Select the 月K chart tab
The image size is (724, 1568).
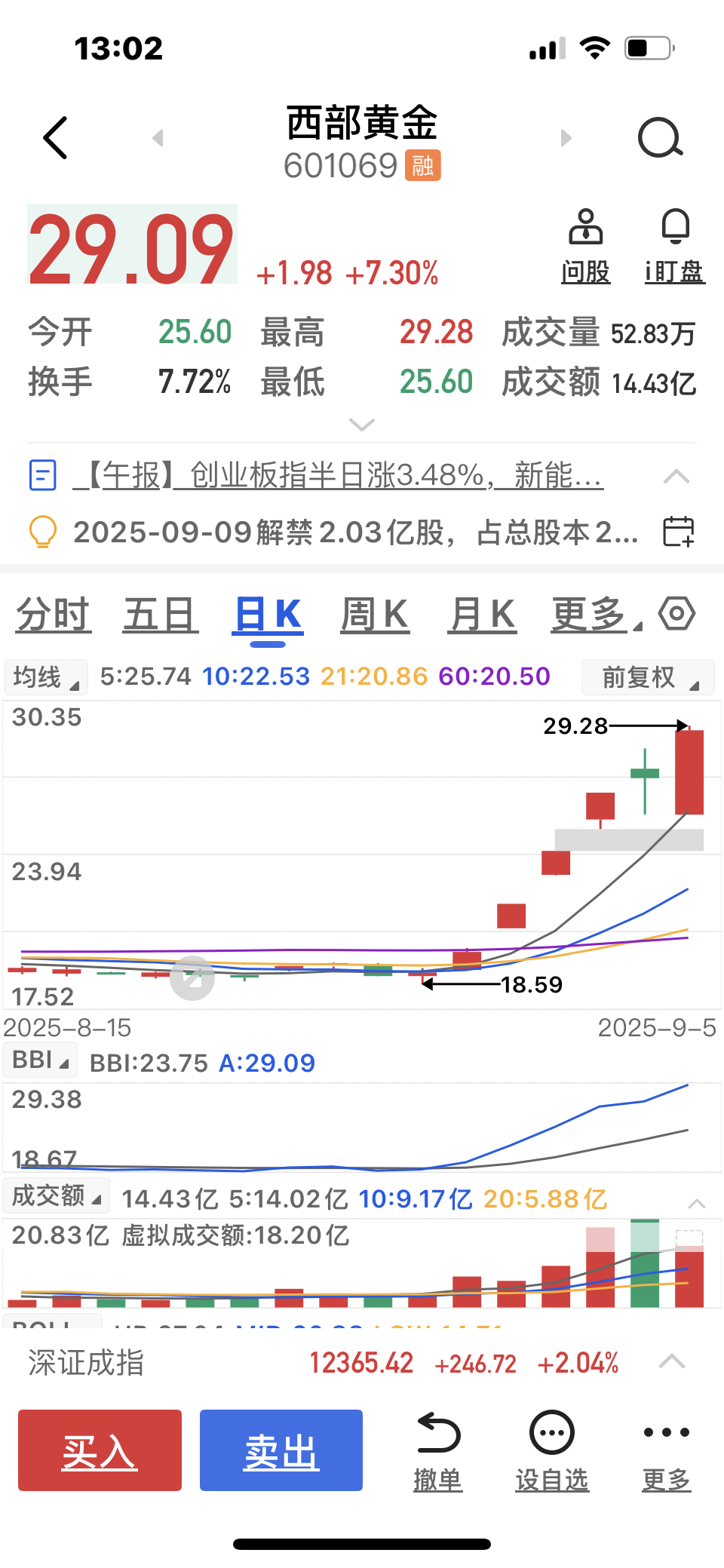[x=482, y=615]
